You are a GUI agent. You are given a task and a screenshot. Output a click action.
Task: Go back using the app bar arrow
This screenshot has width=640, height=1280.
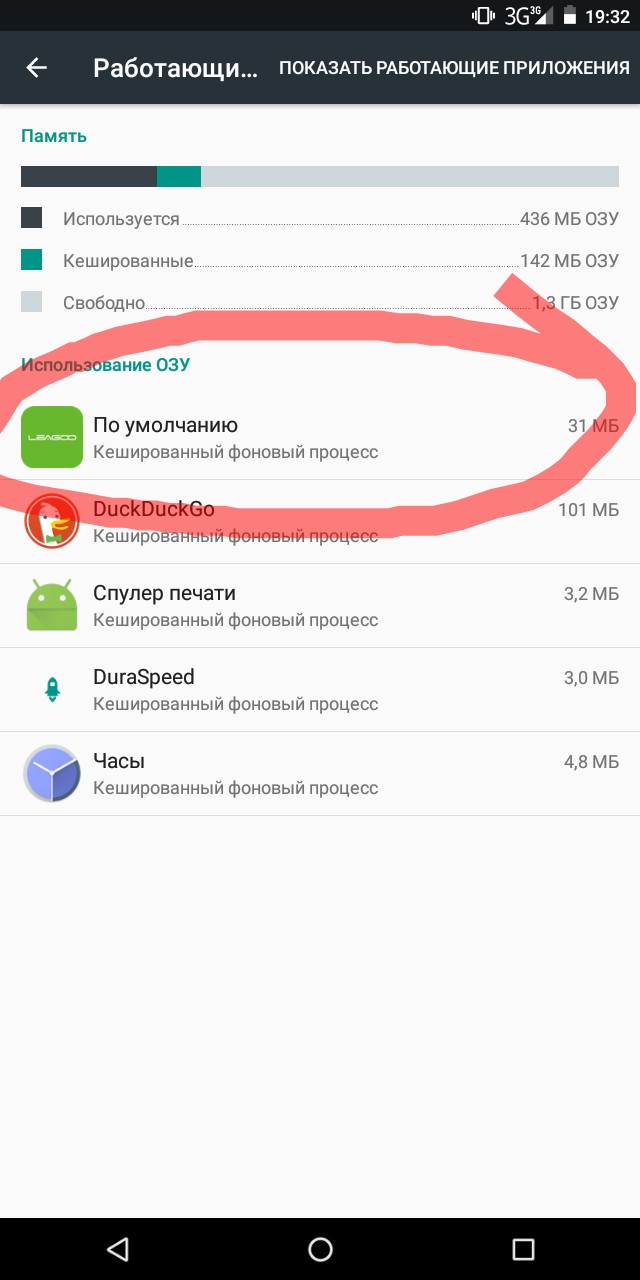click(37, 68)
